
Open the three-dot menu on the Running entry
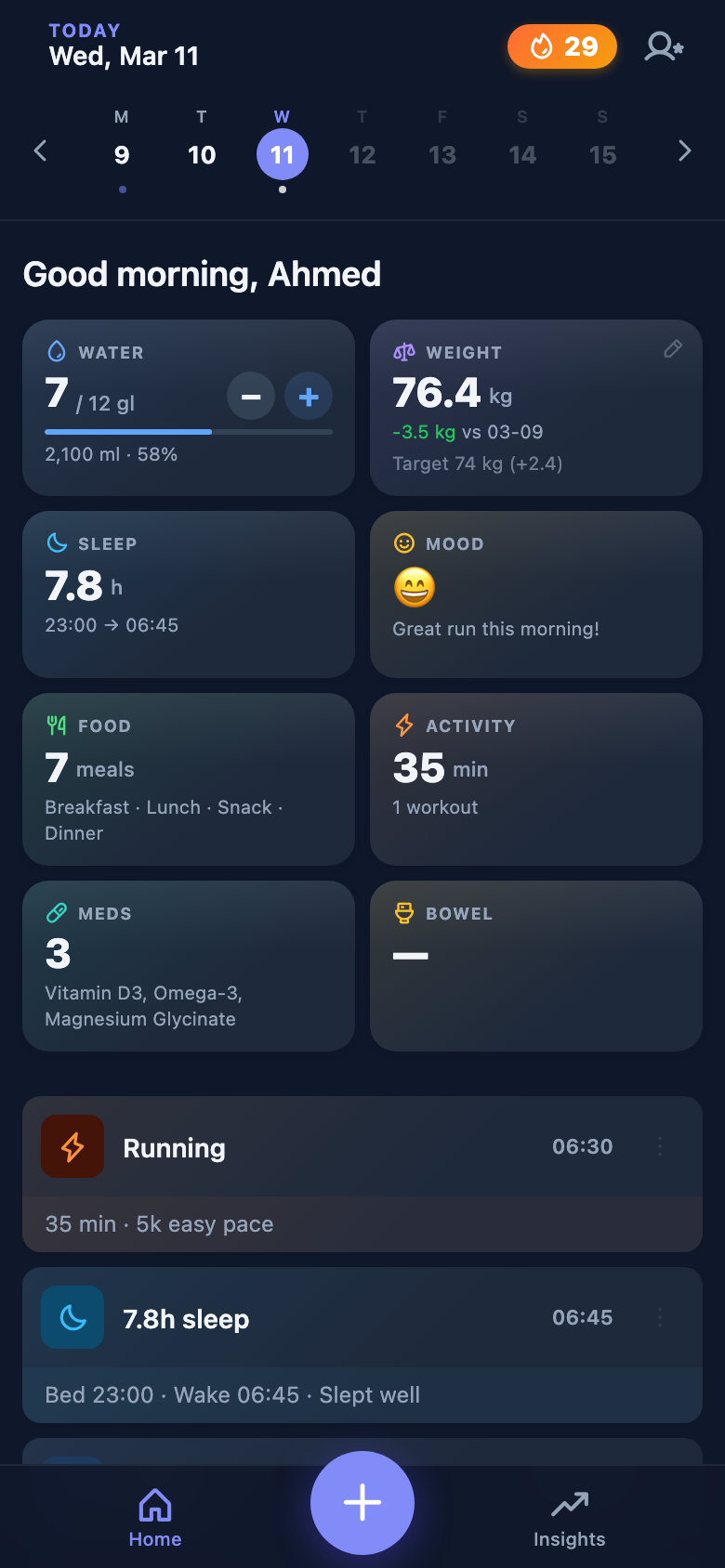[659, 1146]
